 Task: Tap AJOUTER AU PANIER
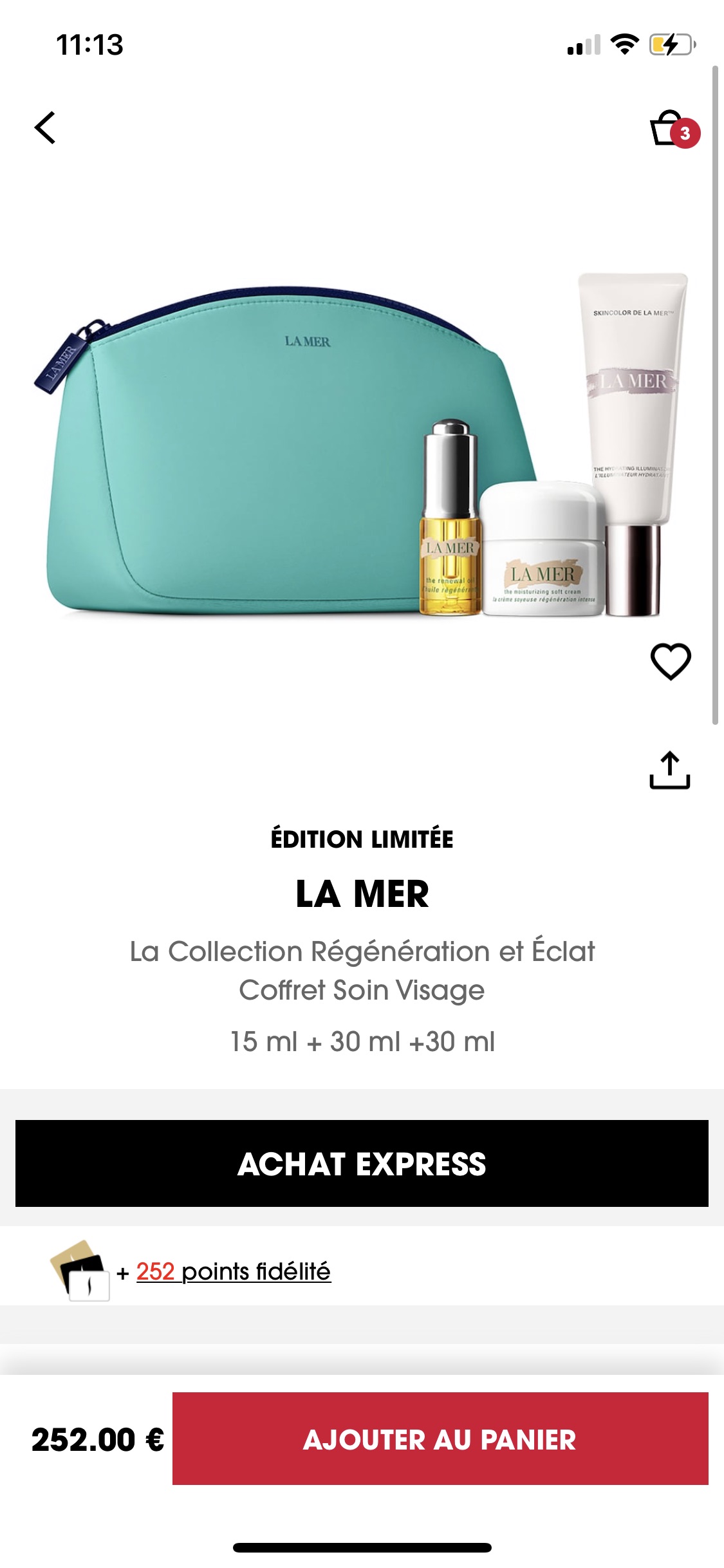tap(440, 1439)
